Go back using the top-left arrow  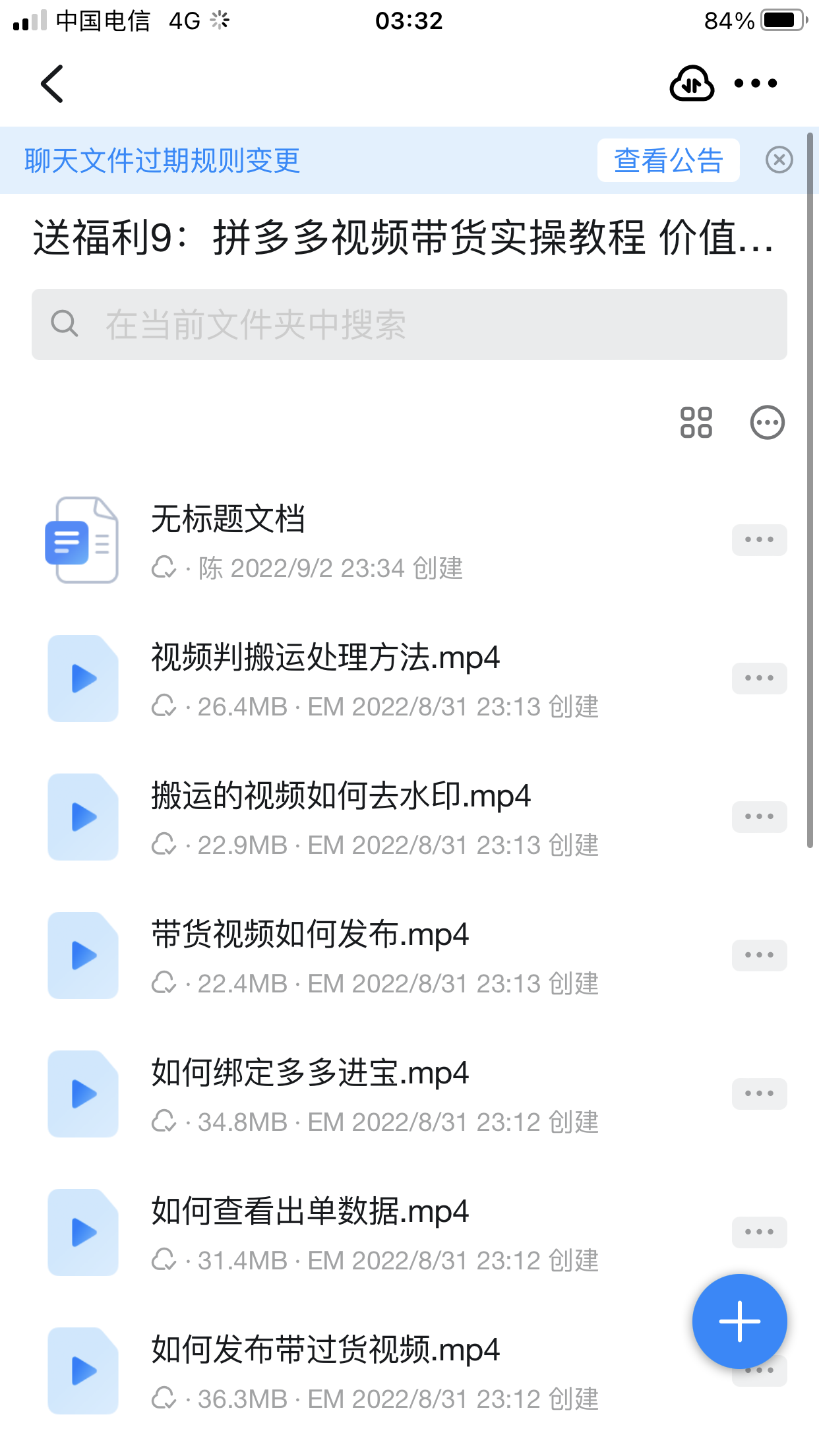[x=52, y=84]
